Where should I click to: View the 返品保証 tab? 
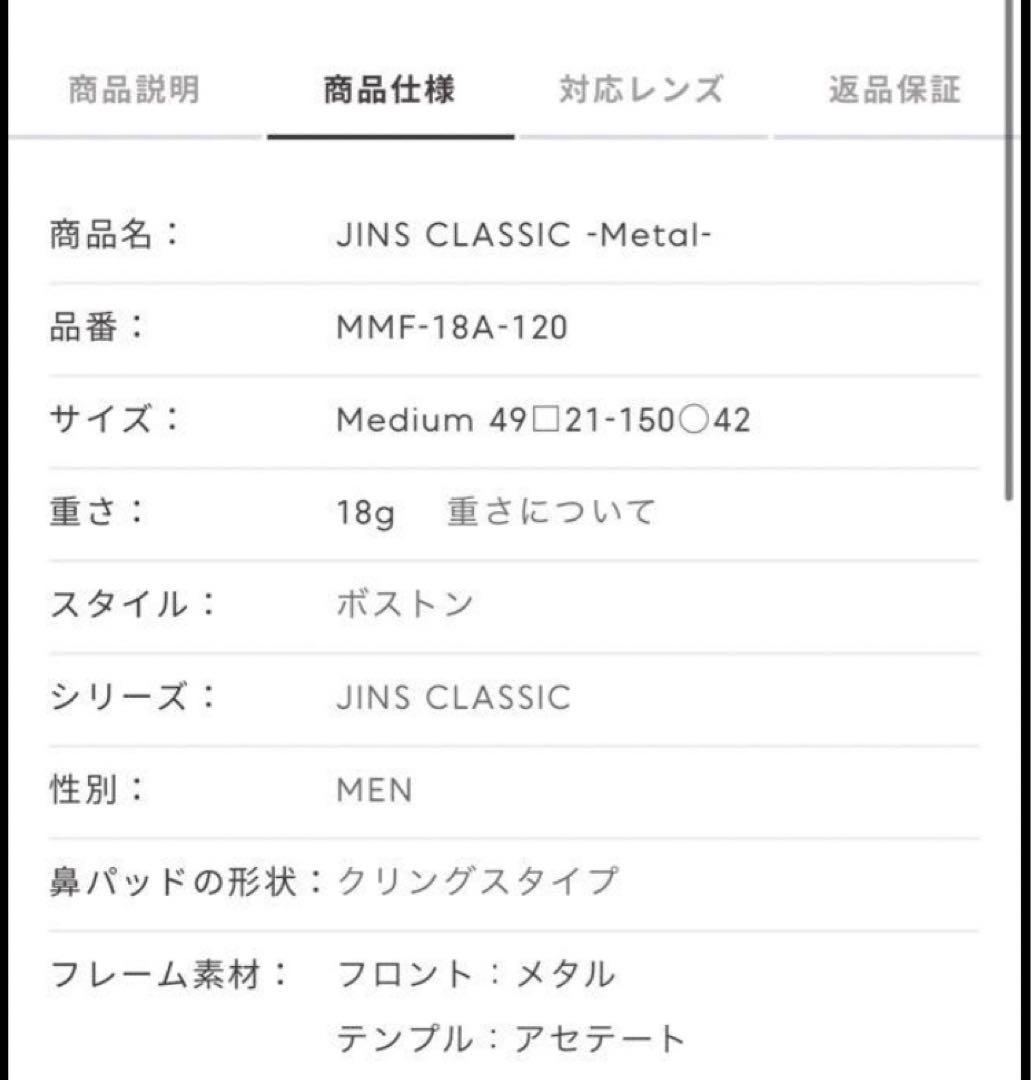click(x=893, y=90)
